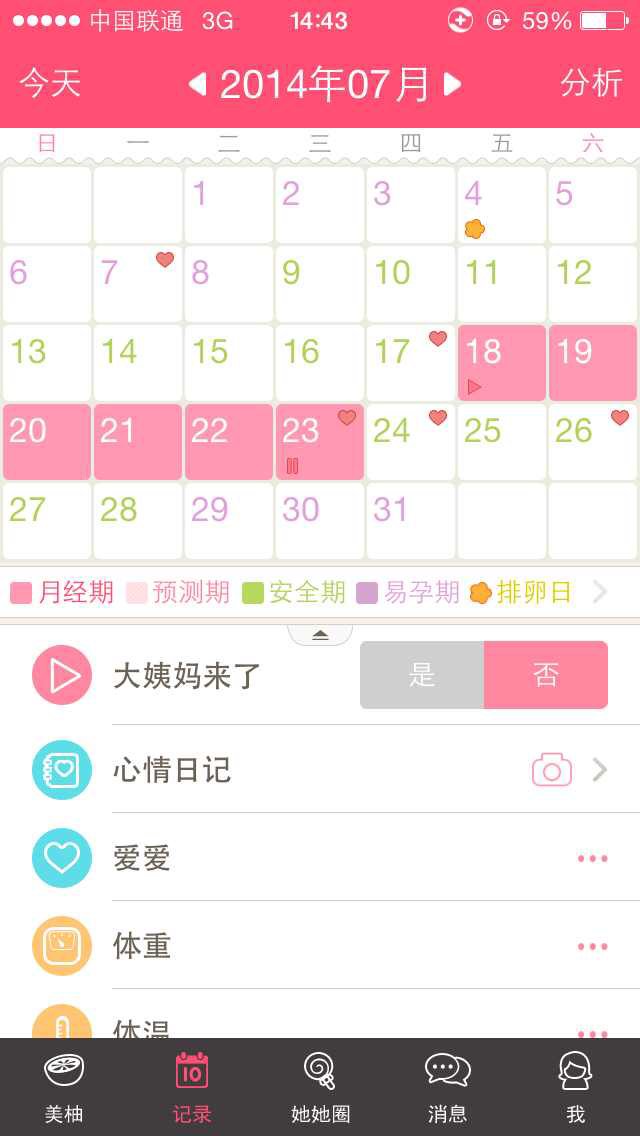
Task: Switch to the 她她圈 tab
Action: [x=320, y=1088]
